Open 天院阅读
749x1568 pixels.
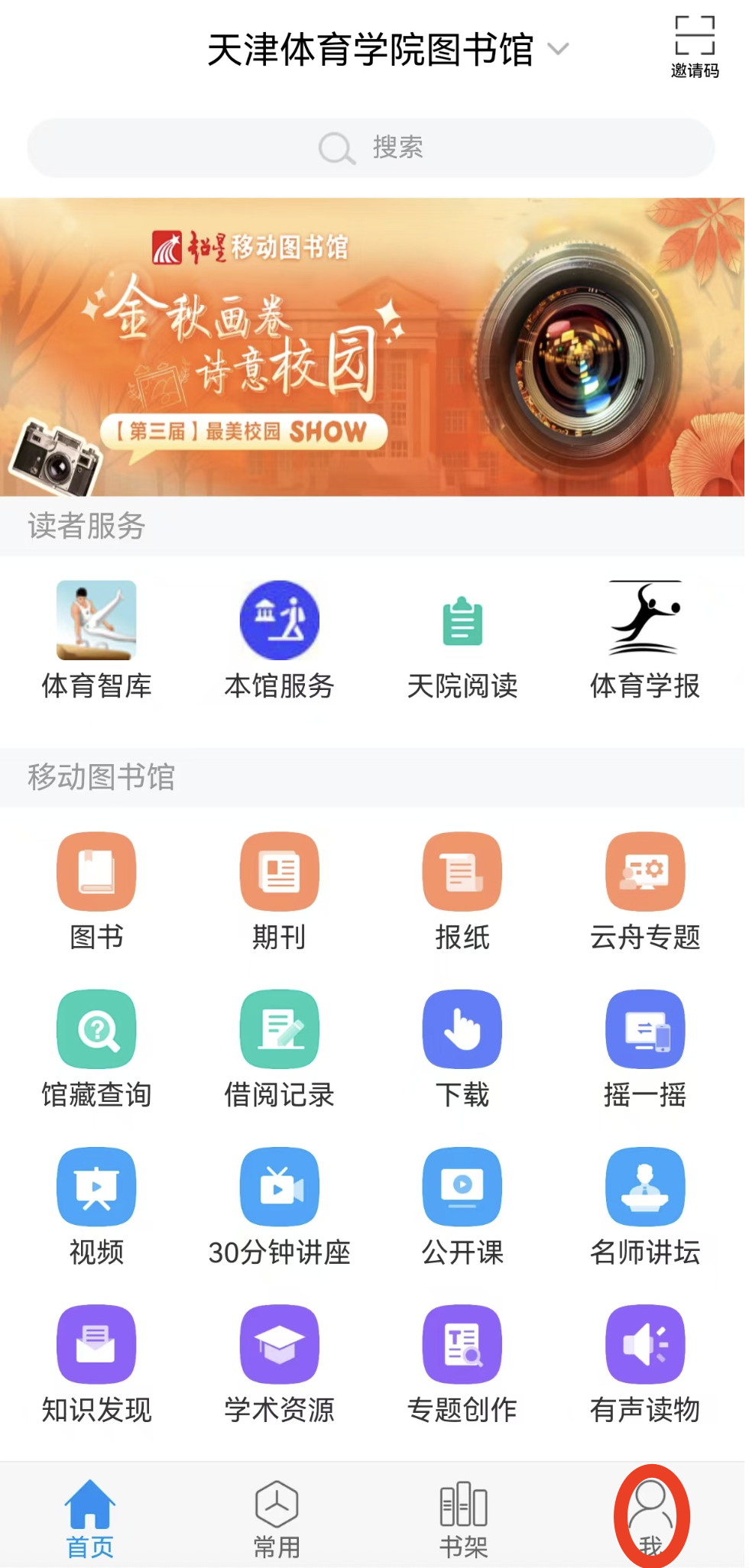tap(462, 640)
